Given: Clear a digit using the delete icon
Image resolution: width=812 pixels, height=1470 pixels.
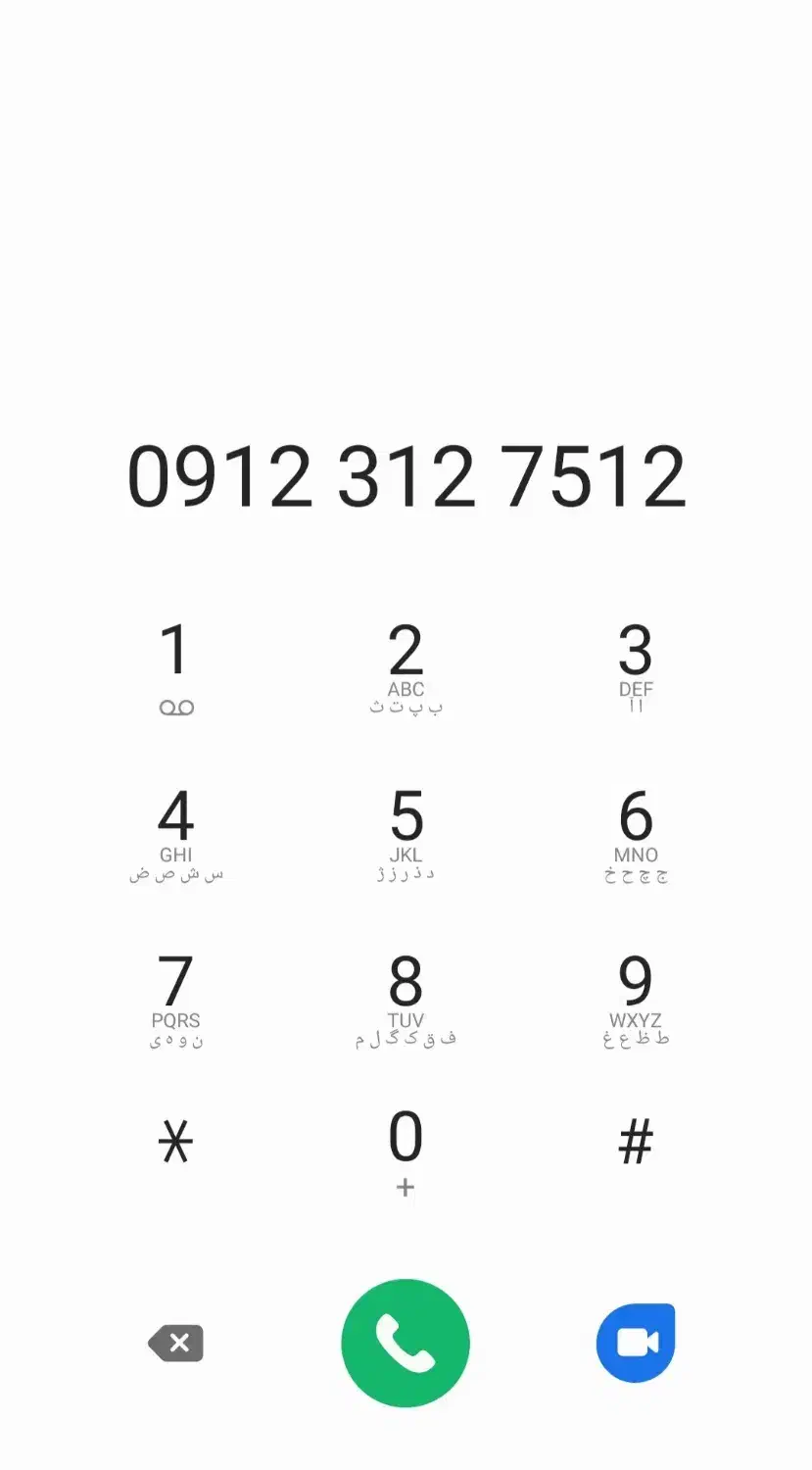Looking at the screenshot, I should pos(176,1343).
